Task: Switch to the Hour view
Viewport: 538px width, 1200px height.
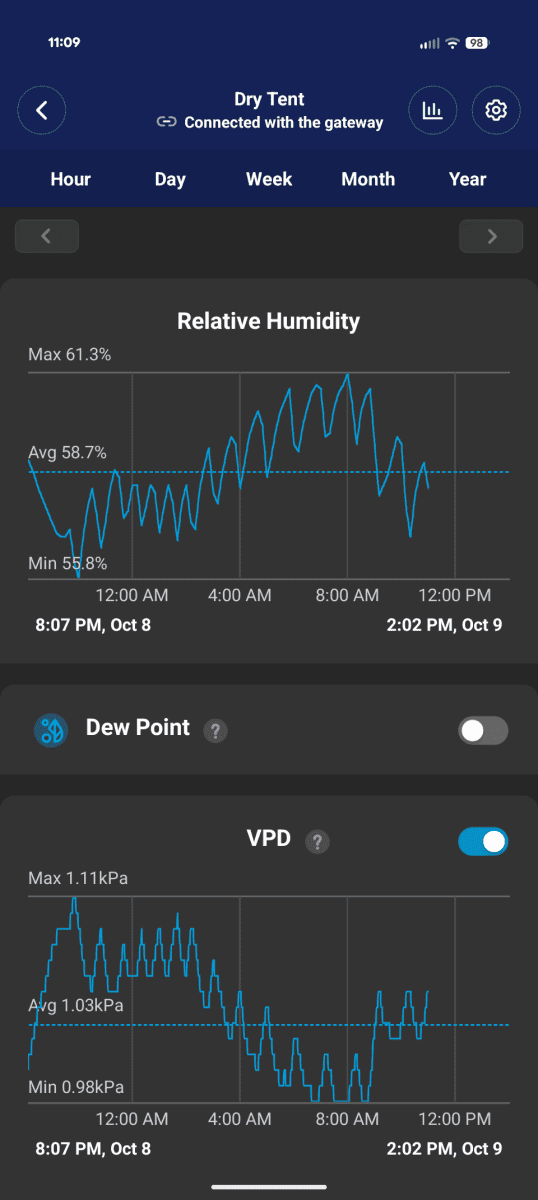Action: pos(71,179)
